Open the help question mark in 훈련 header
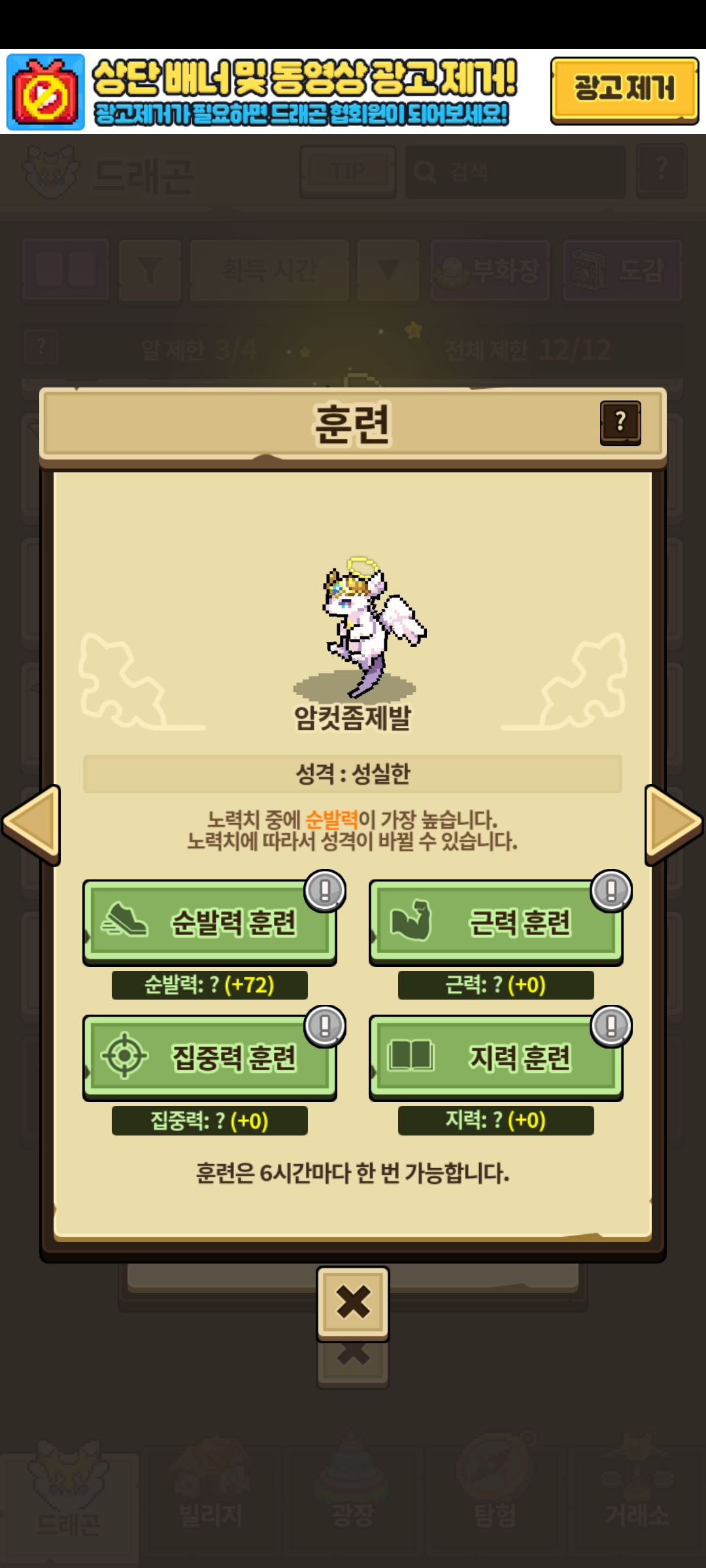706x1568 pixels. 620,423
